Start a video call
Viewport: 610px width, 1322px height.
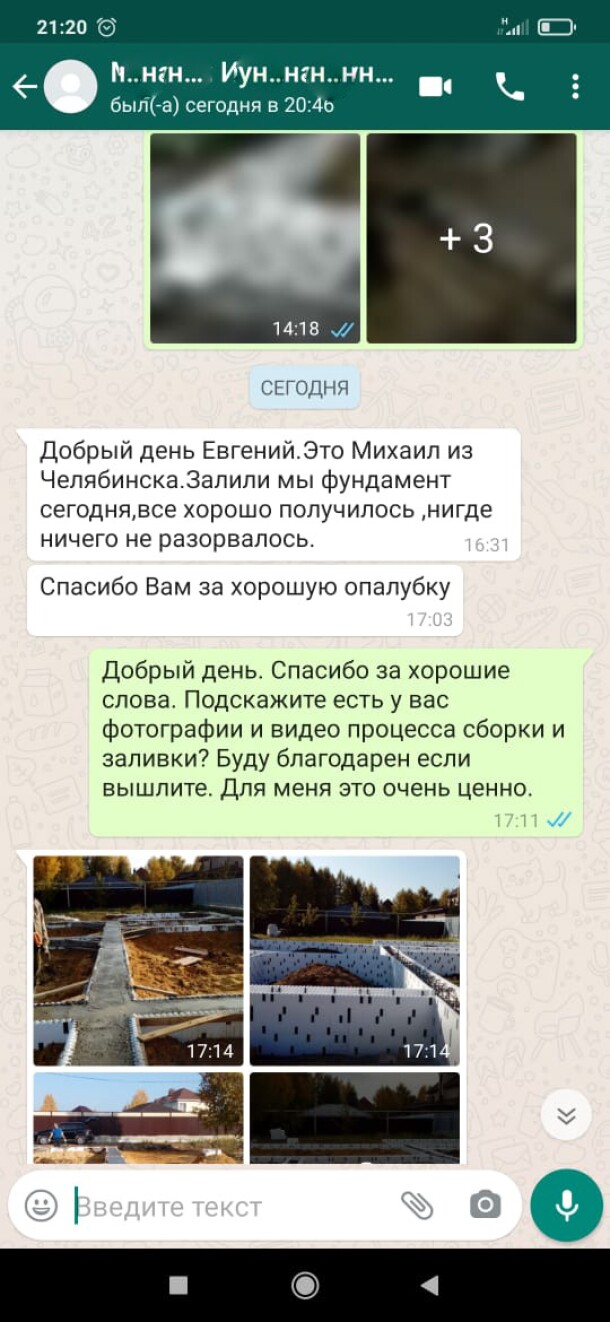435,87
